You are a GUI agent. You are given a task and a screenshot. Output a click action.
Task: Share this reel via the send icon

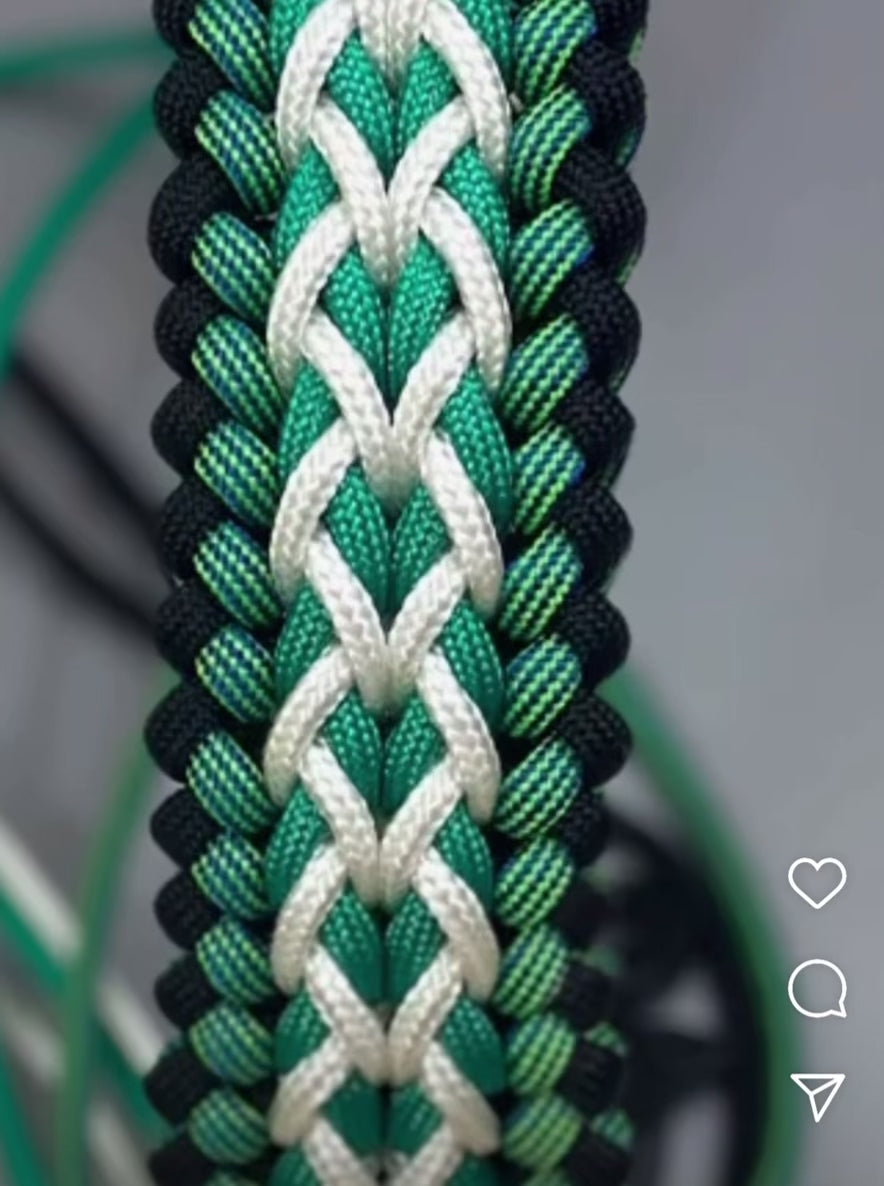817,1096
